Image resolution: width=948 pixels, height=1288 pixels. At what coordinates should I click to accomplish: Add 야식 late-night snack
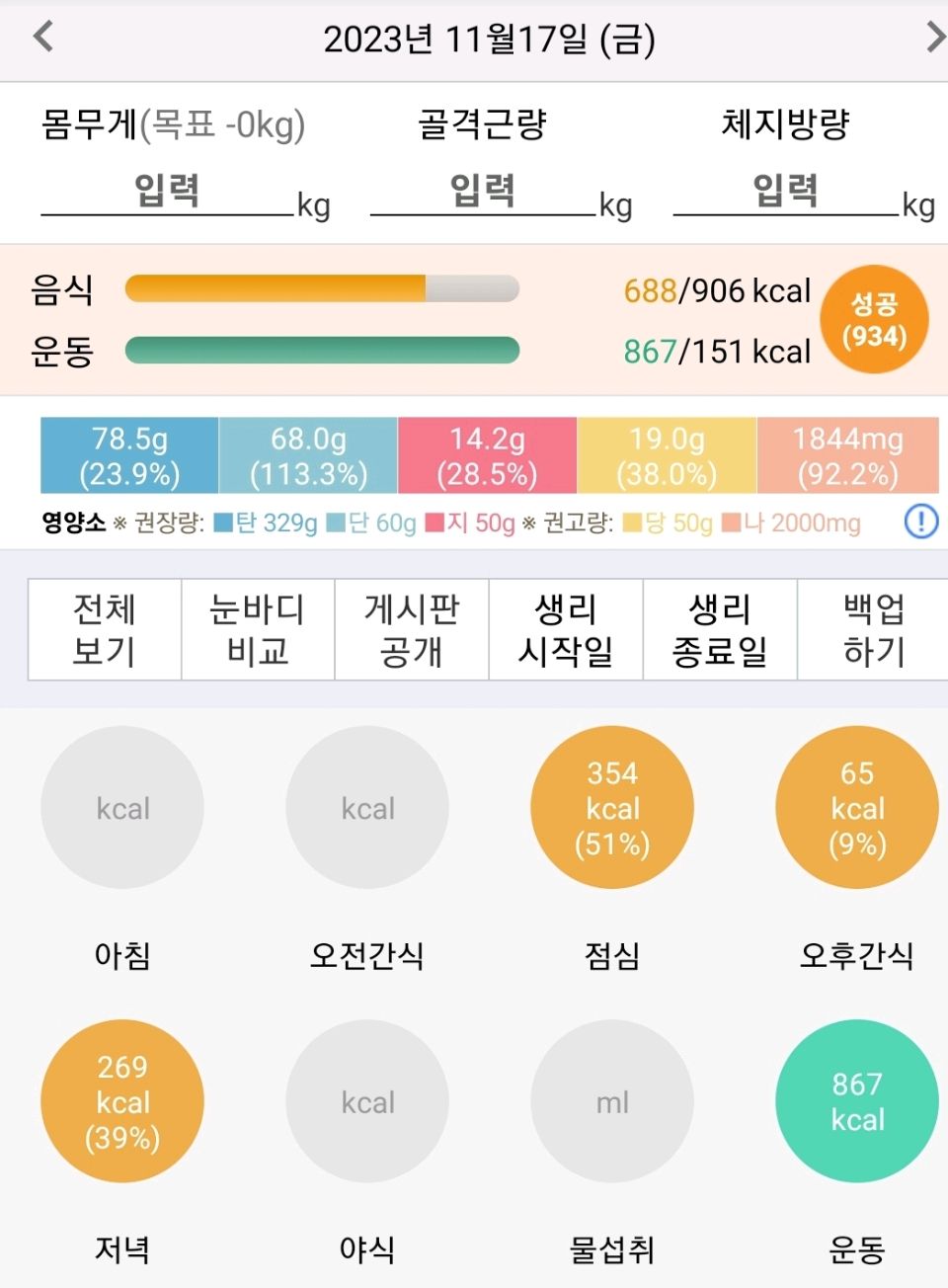[x=367, y=1101]
